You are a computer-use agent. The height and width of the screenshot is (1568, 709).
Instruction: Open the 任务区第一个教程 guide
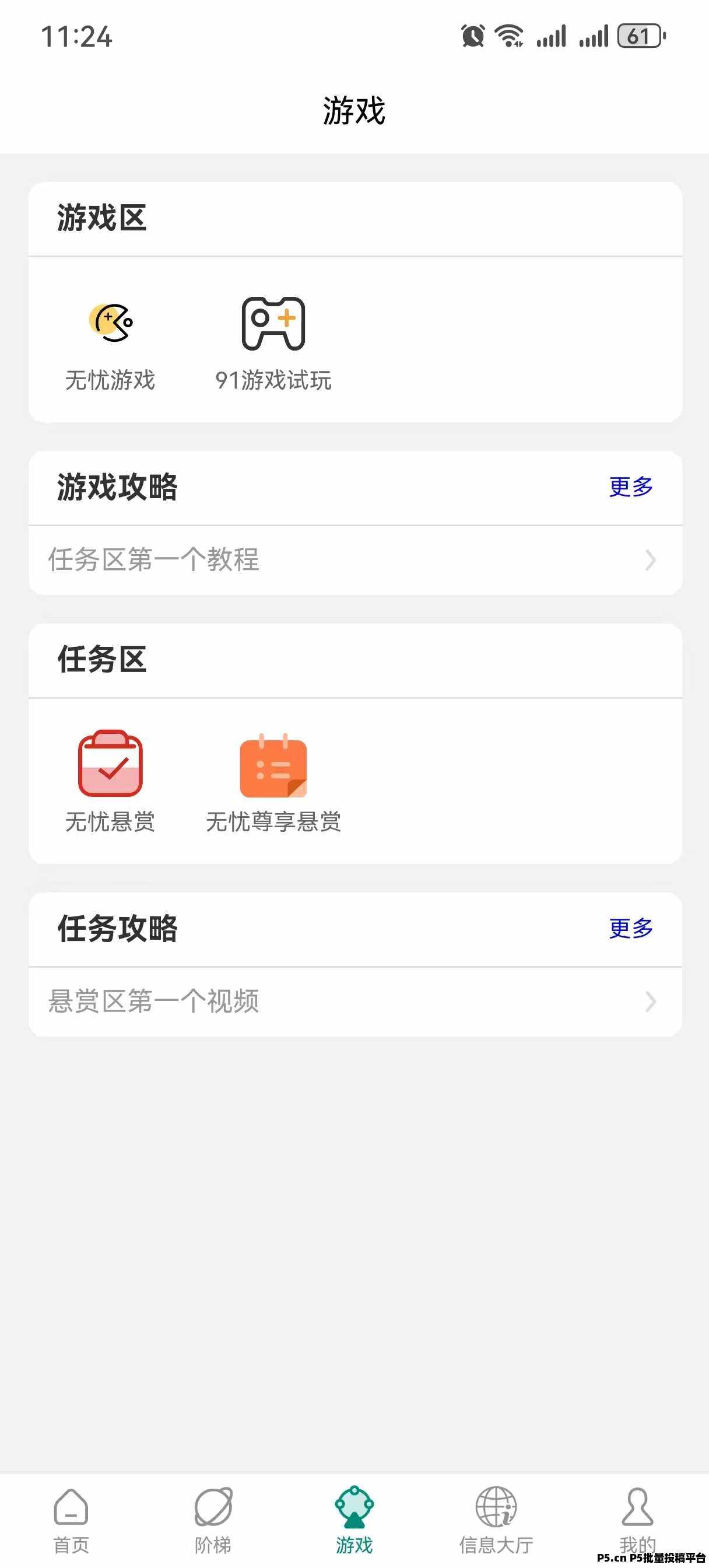[355, 560]
